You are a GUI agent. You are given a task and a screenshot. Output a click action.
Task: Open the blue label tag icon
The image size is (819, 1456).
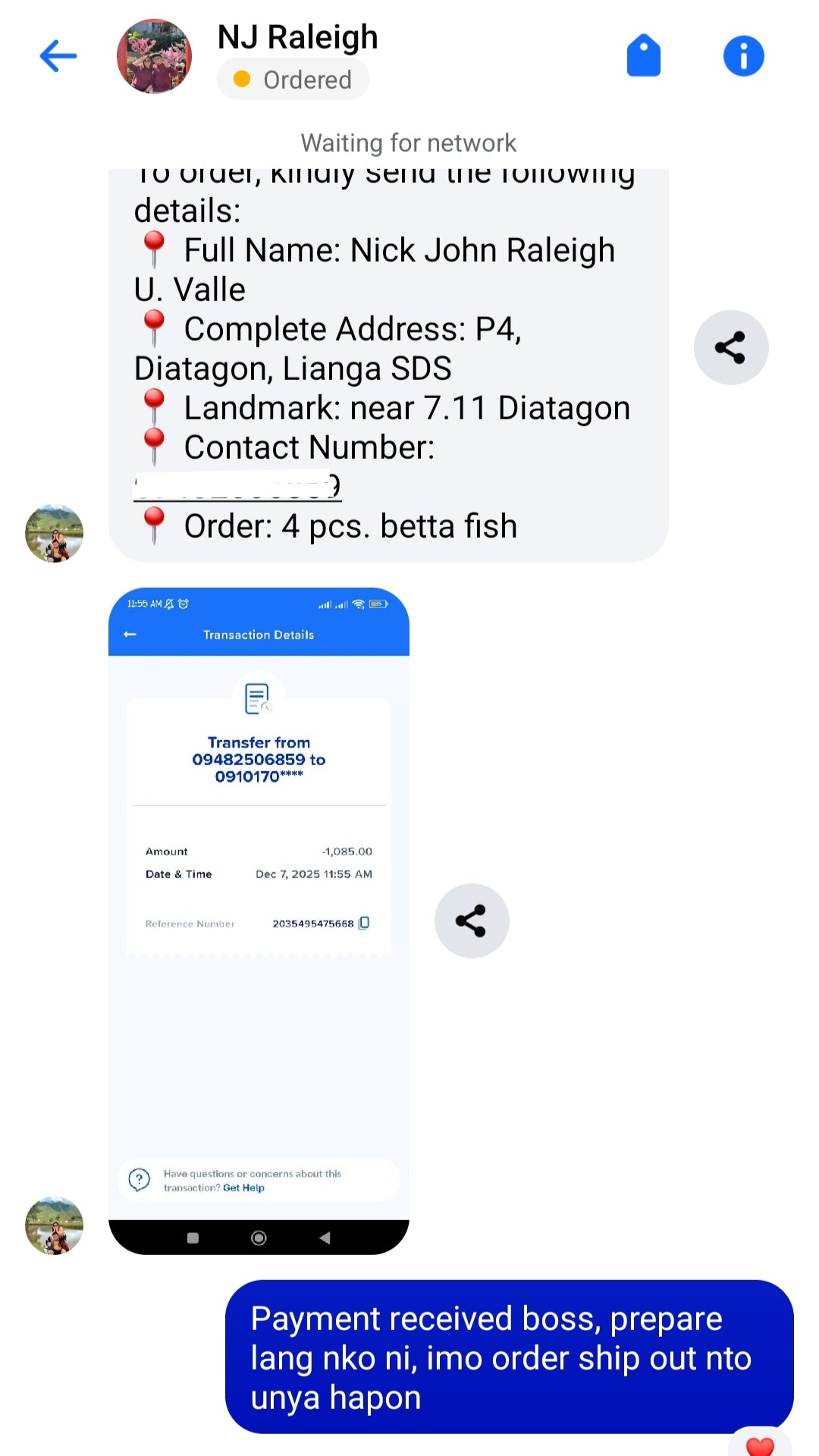click(643, 56)
